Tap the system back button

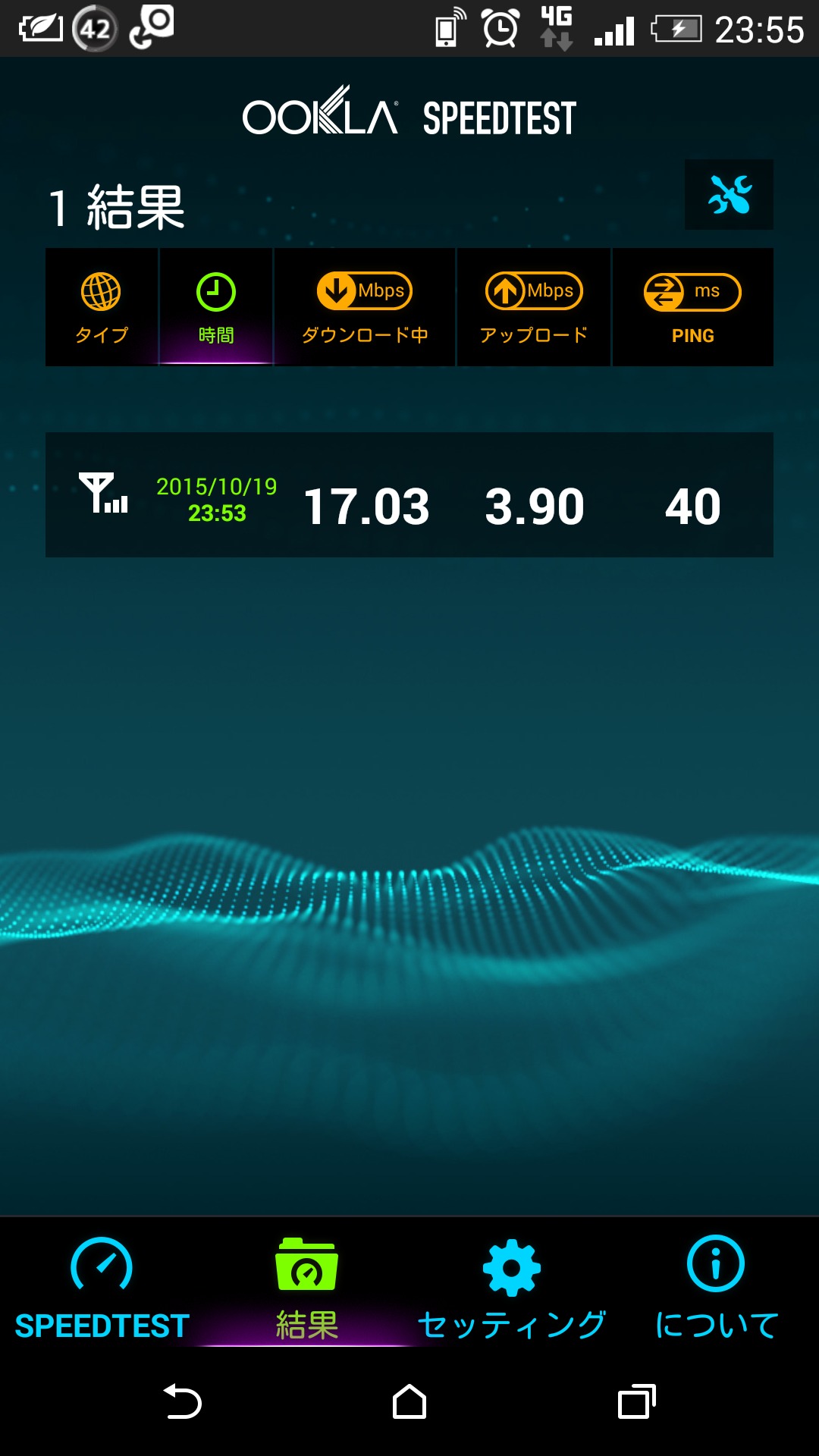pos(182,1401)
